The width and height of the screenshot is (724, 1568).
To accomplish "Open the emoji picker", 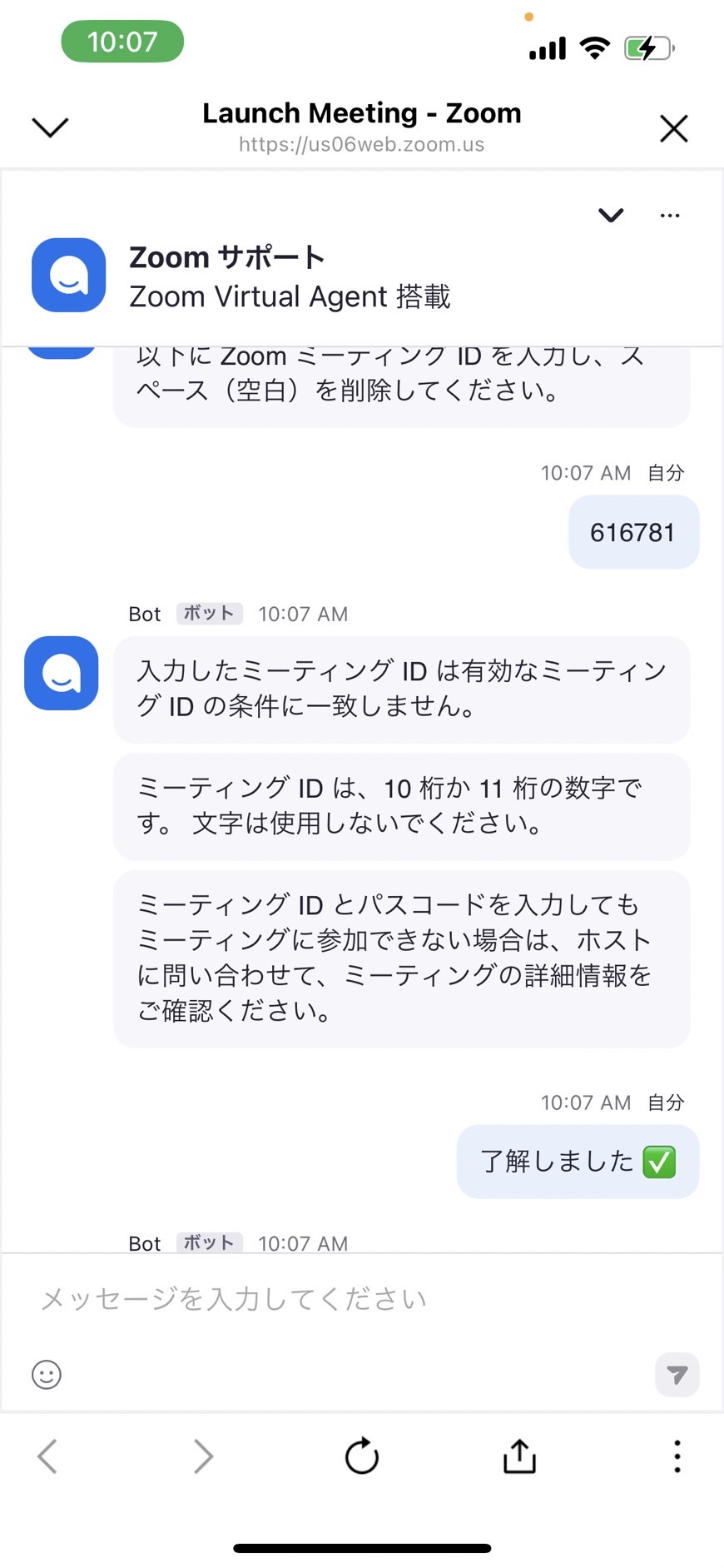I will point(47,1374).
